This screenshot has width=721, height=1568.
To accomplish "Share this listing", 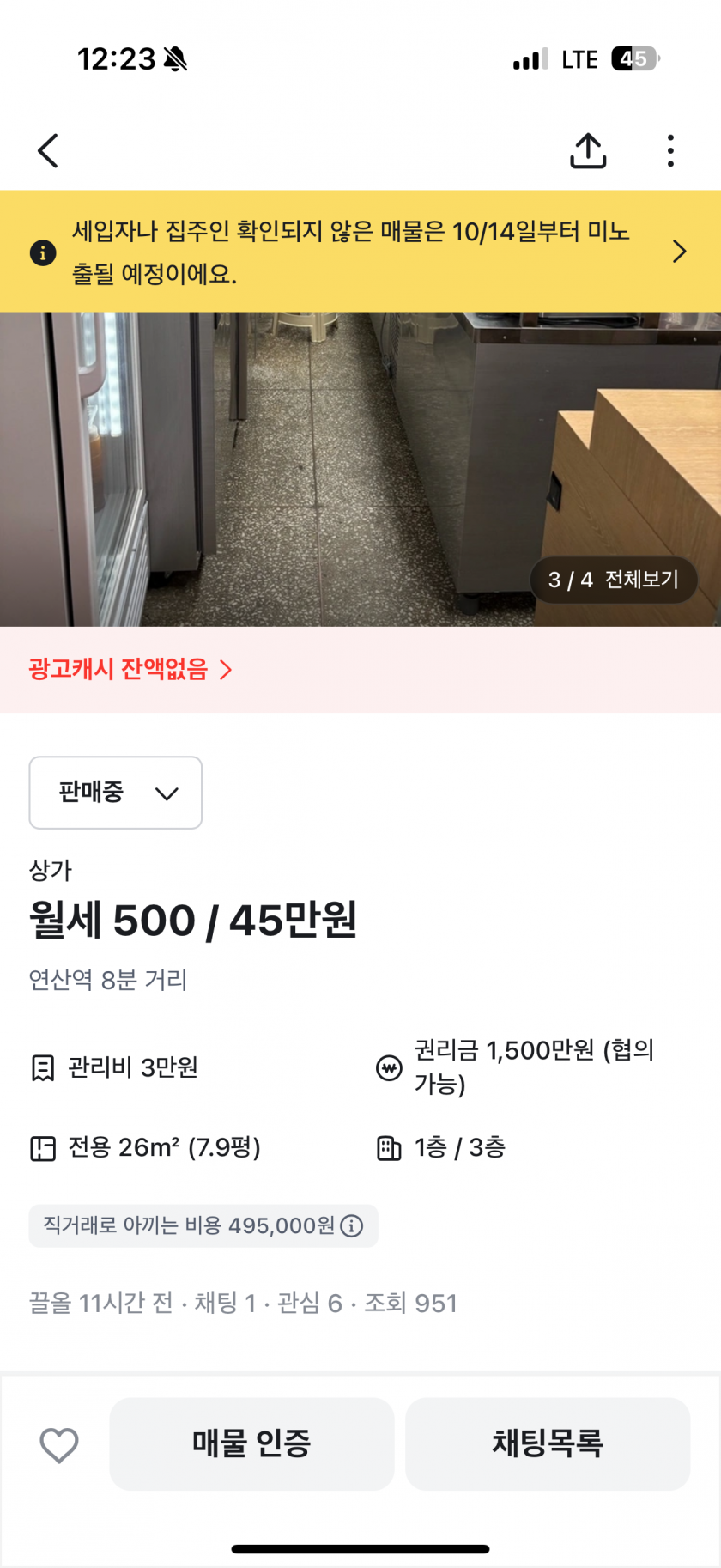I will pos(588,151).
